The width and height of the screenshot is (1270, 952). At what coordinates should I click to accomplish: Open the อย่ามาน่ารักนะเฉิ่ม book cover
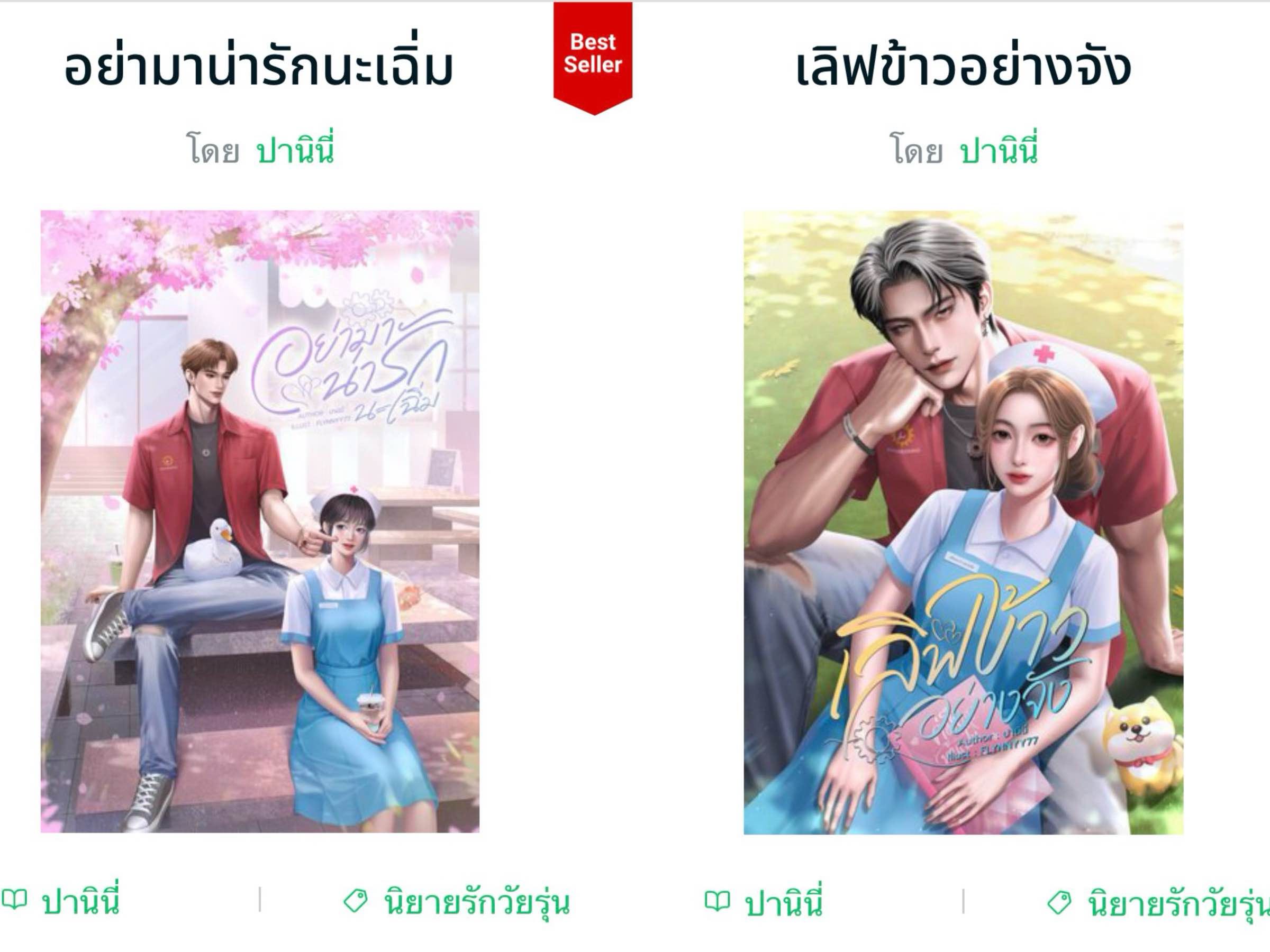(259, 521)
